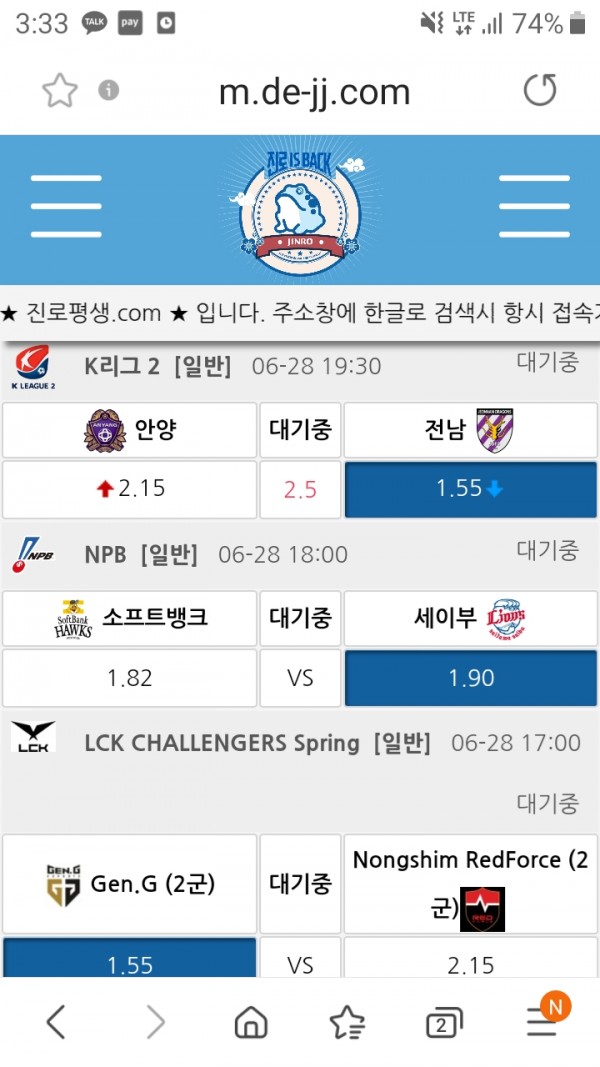The width and height of the screenshot is (600, 1067).
Task: Open browser main menu
Action: pos(542,1022)
